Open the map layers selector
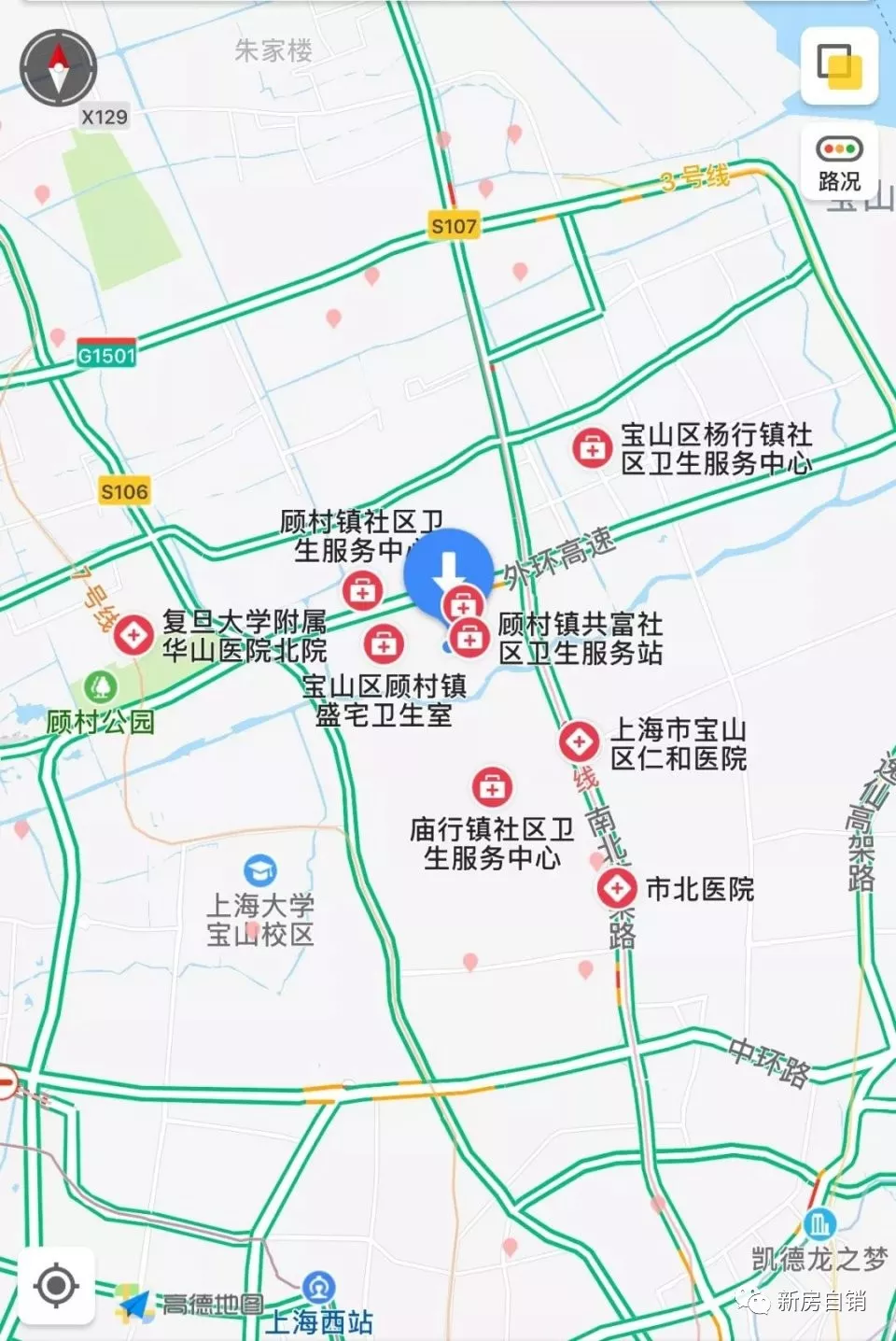This screenshot has height=1341, width=896. [x=839, y=66]
